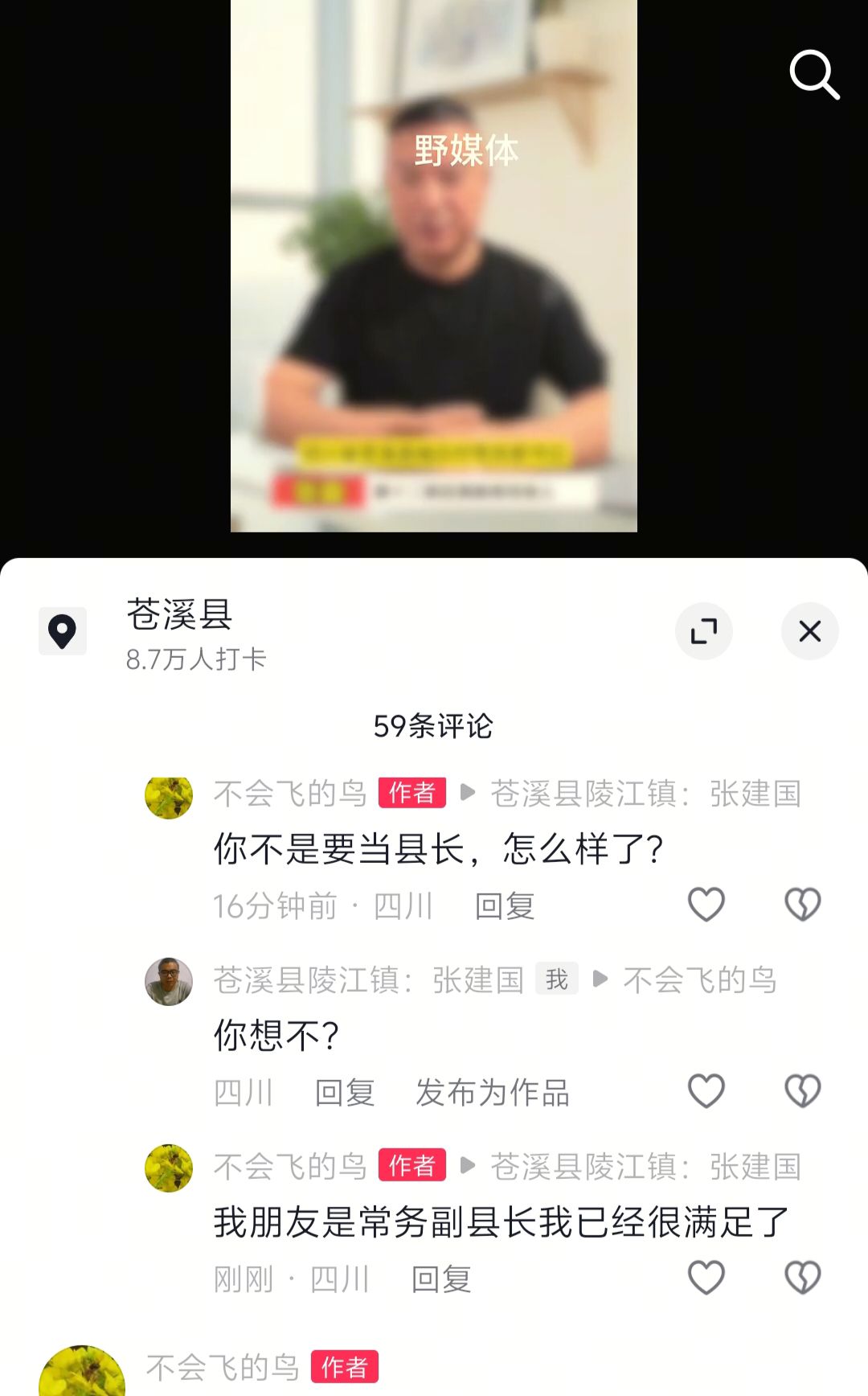Viewport: 868px width, 1396px height.
Task: Open the 苍溪县 location page
Action: [179, 616]
